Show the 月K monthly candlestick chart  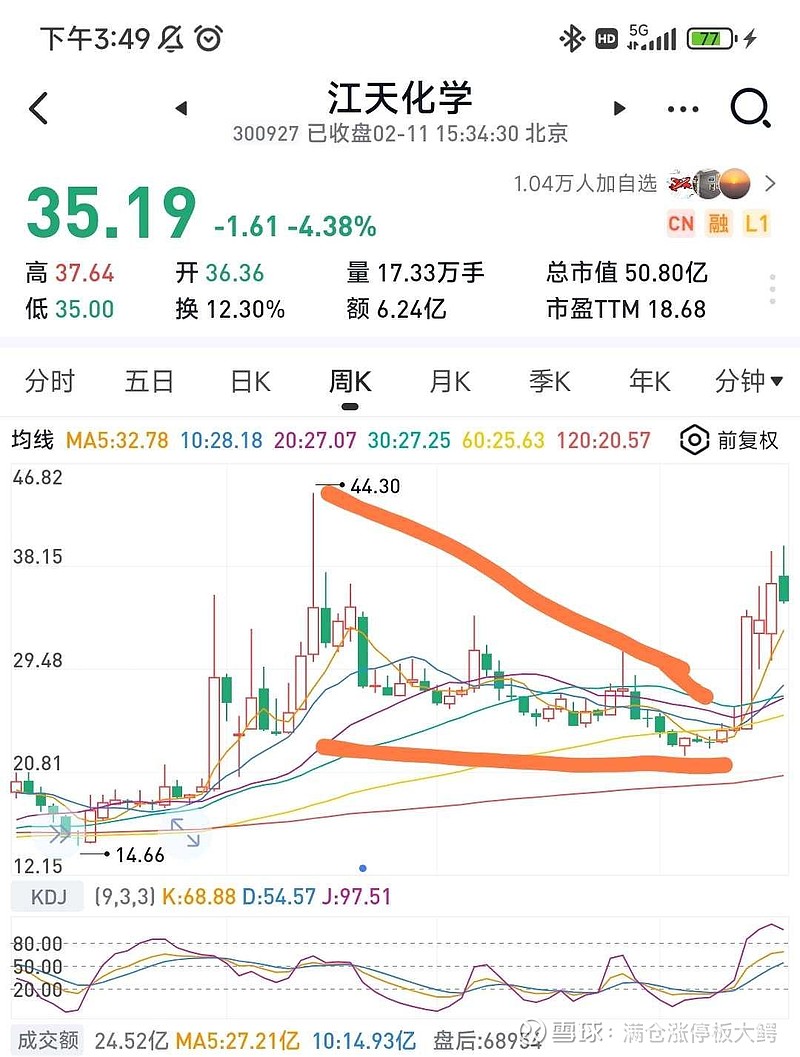tap(450, 381)
